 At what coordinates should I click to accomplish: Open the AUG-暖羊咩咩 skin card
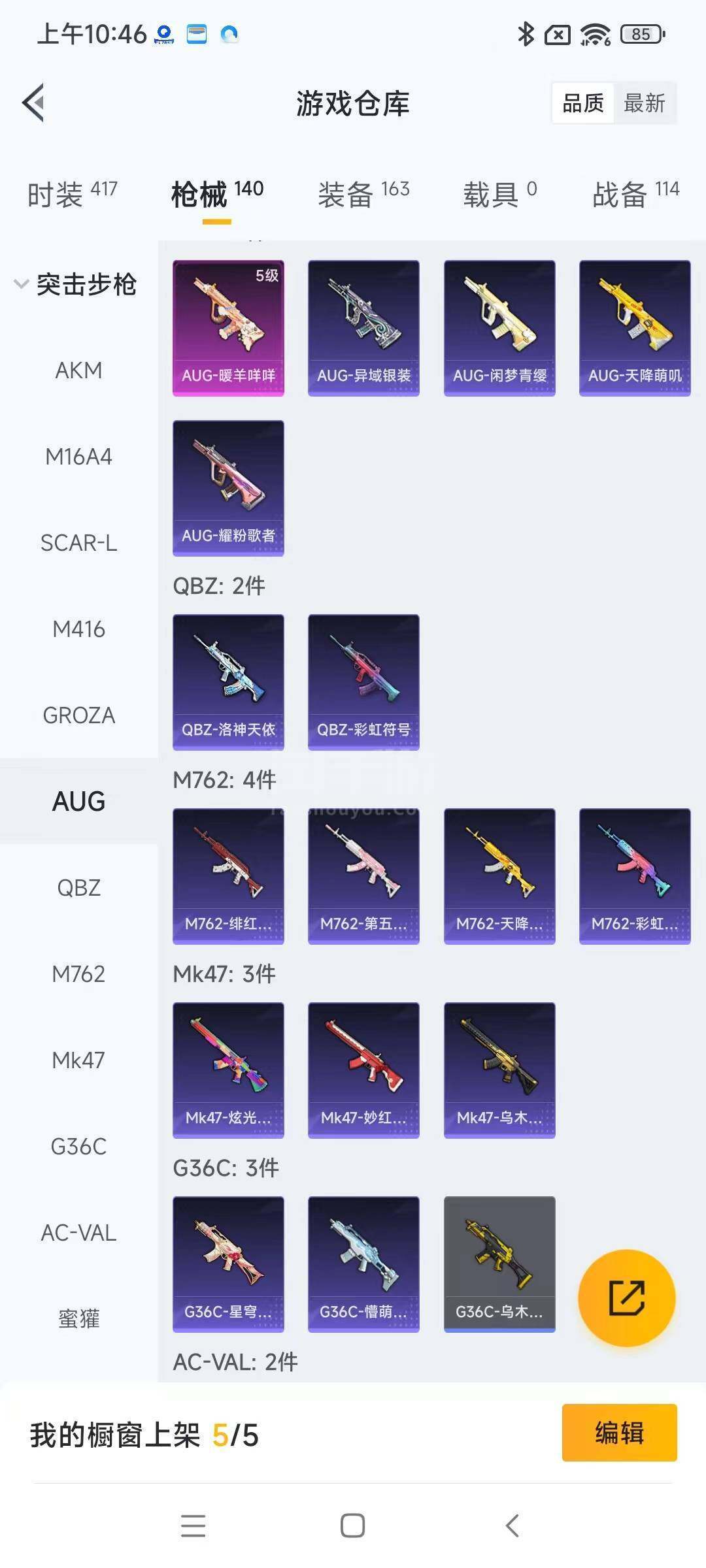tap(228, 328)
